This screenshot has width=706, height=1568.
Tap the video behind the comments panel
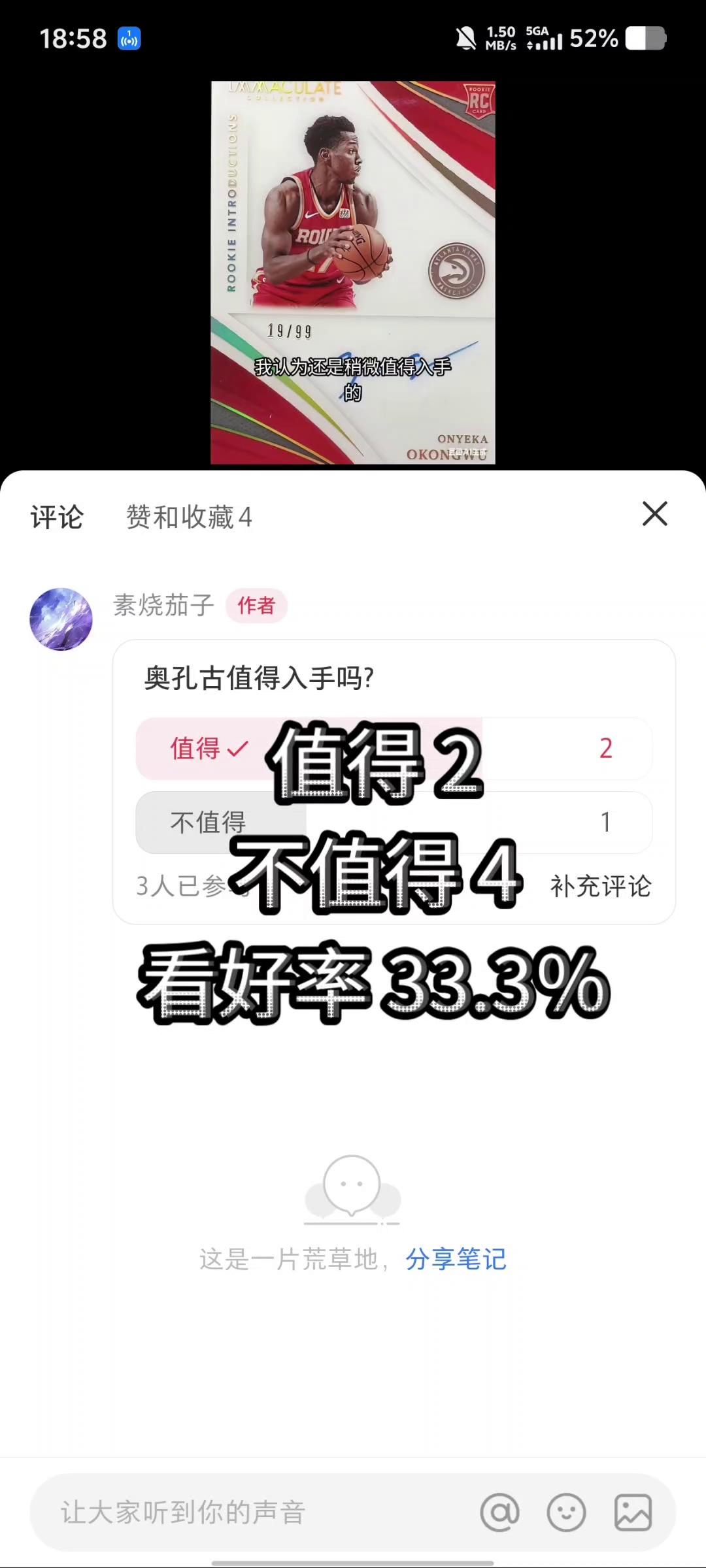click(353, 272)
